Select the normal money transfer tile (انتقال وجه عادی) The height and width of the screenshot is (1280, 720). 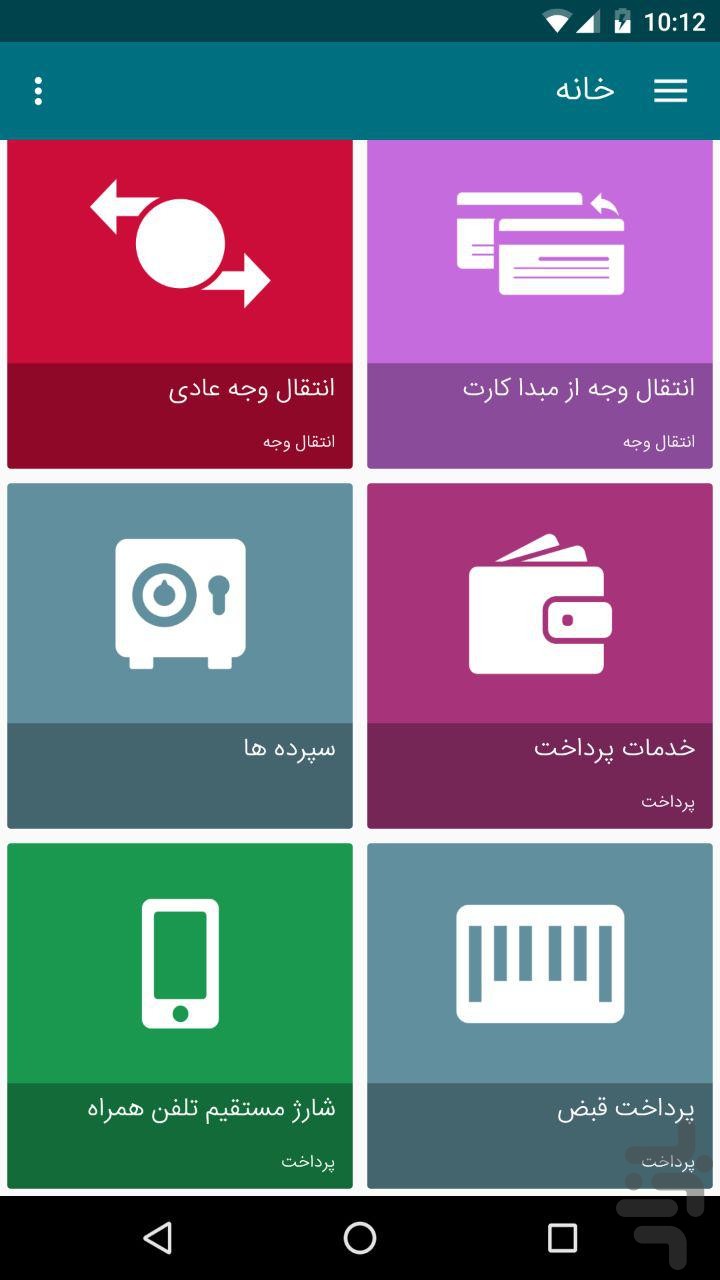click(180, 305)
